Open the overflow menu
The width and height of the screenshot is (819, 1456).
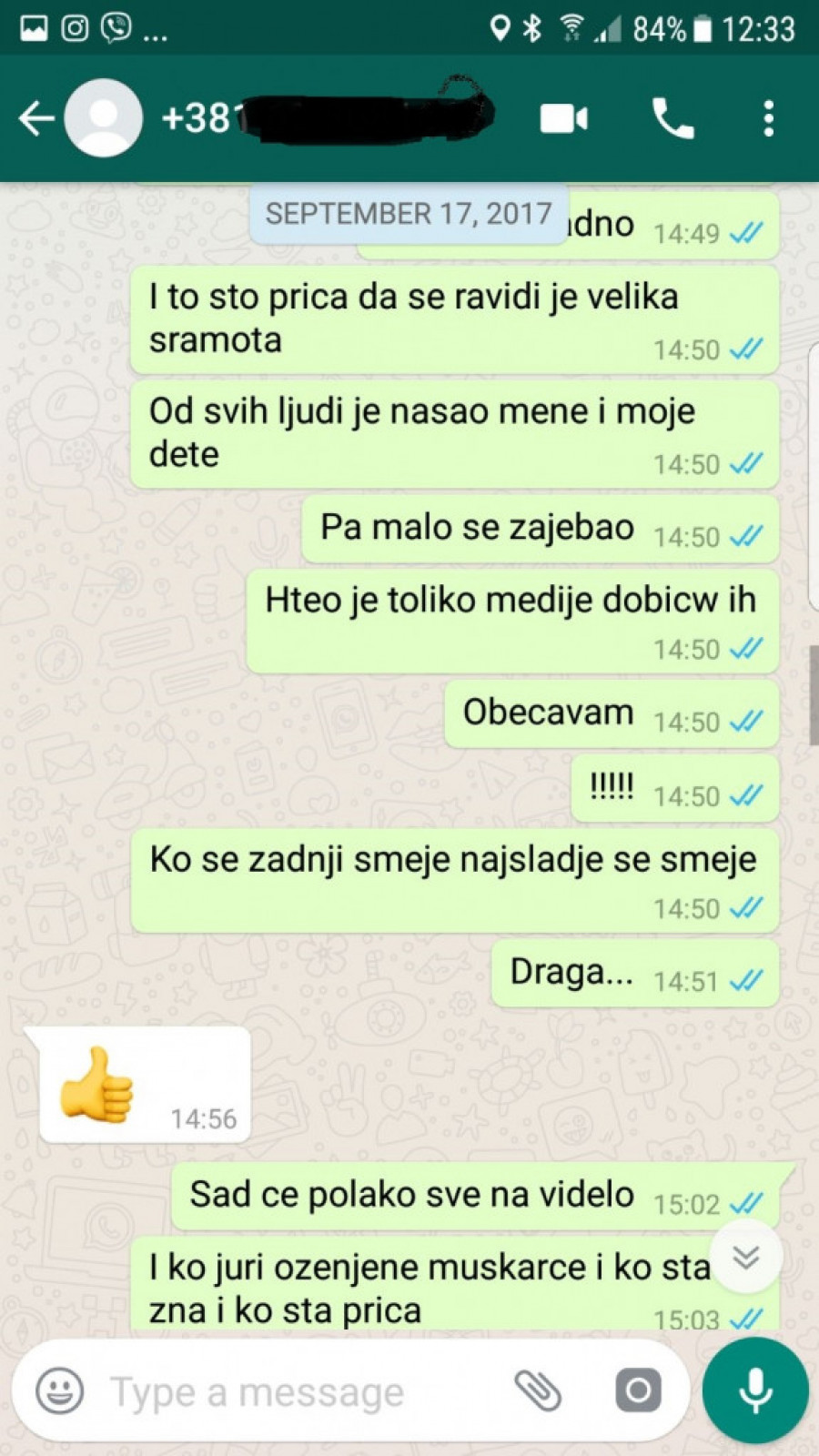(x=769, y=118)
